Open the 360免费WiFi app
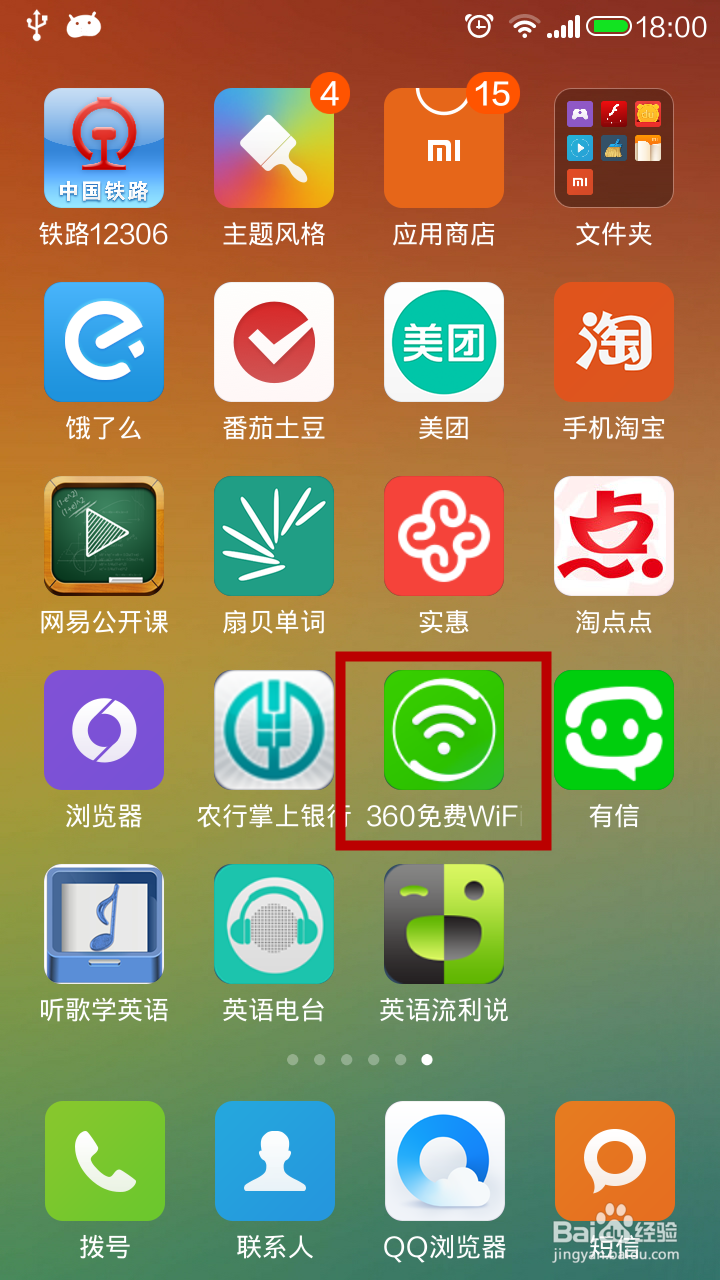The width and height of the screenshot is (720, 1280). (443, 730)
